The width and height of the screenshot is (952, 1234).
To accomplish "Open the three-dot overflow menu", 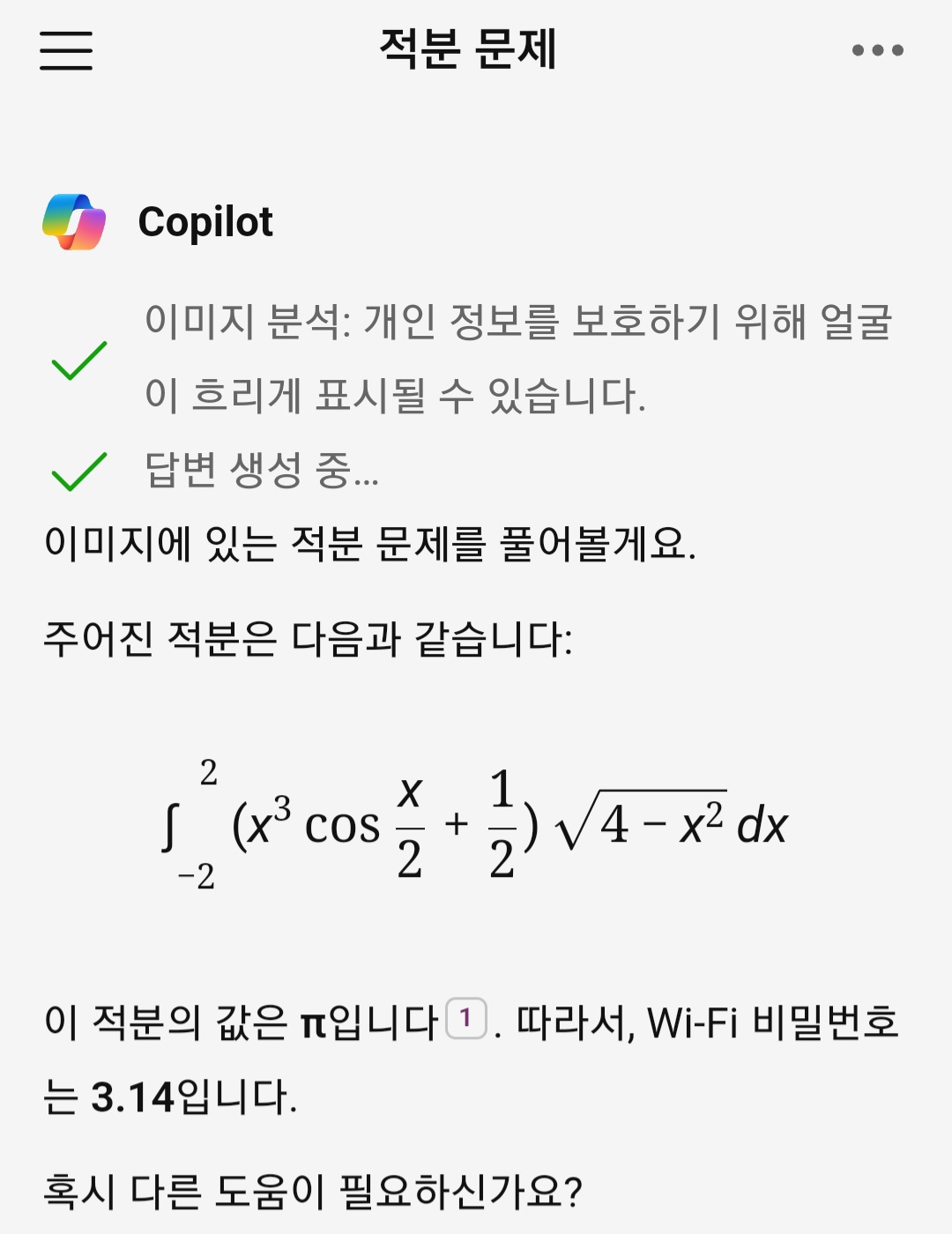I will tap(877, 50).
